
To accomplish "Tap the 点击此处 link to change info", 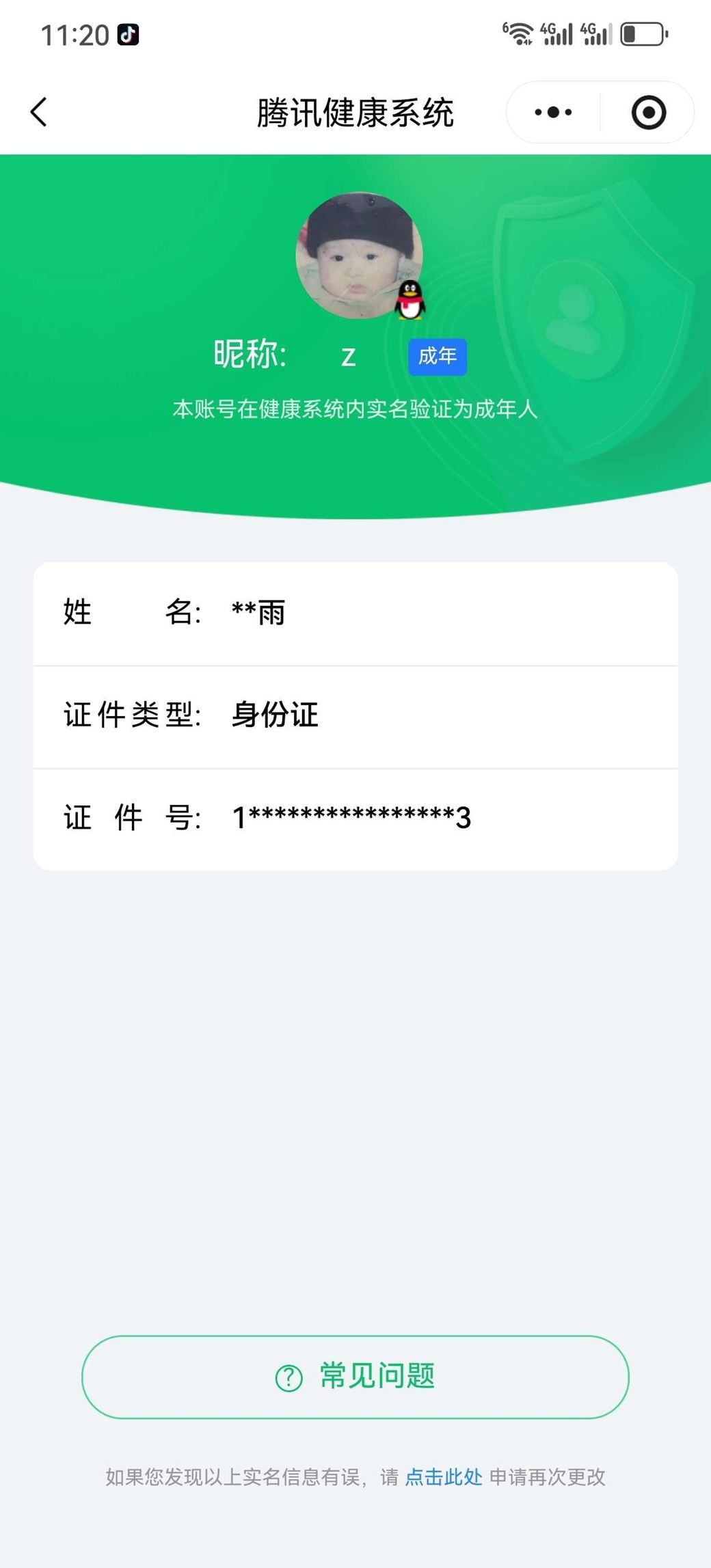I will (x=444, y=1477).
